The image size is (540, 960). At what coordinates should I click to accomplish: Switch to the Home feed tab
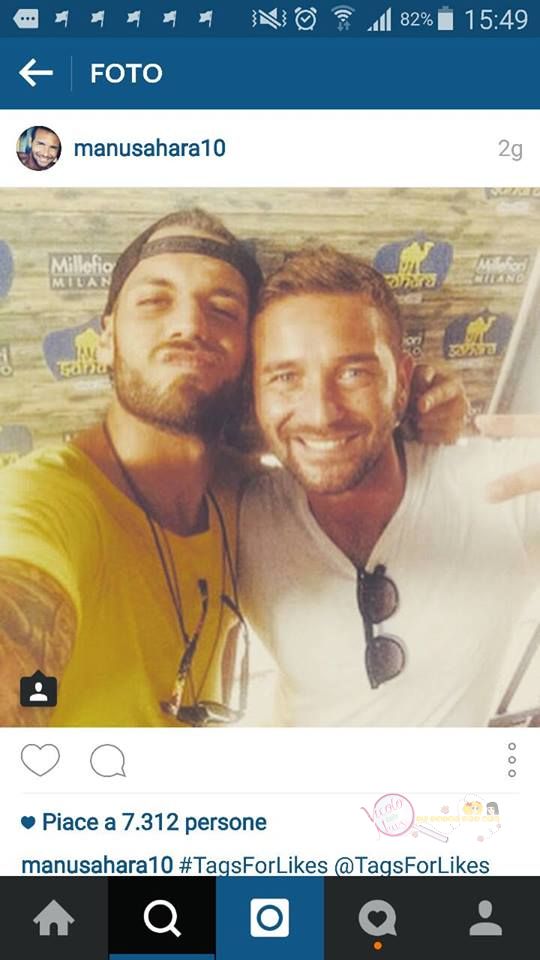click(x=54, y=918)
